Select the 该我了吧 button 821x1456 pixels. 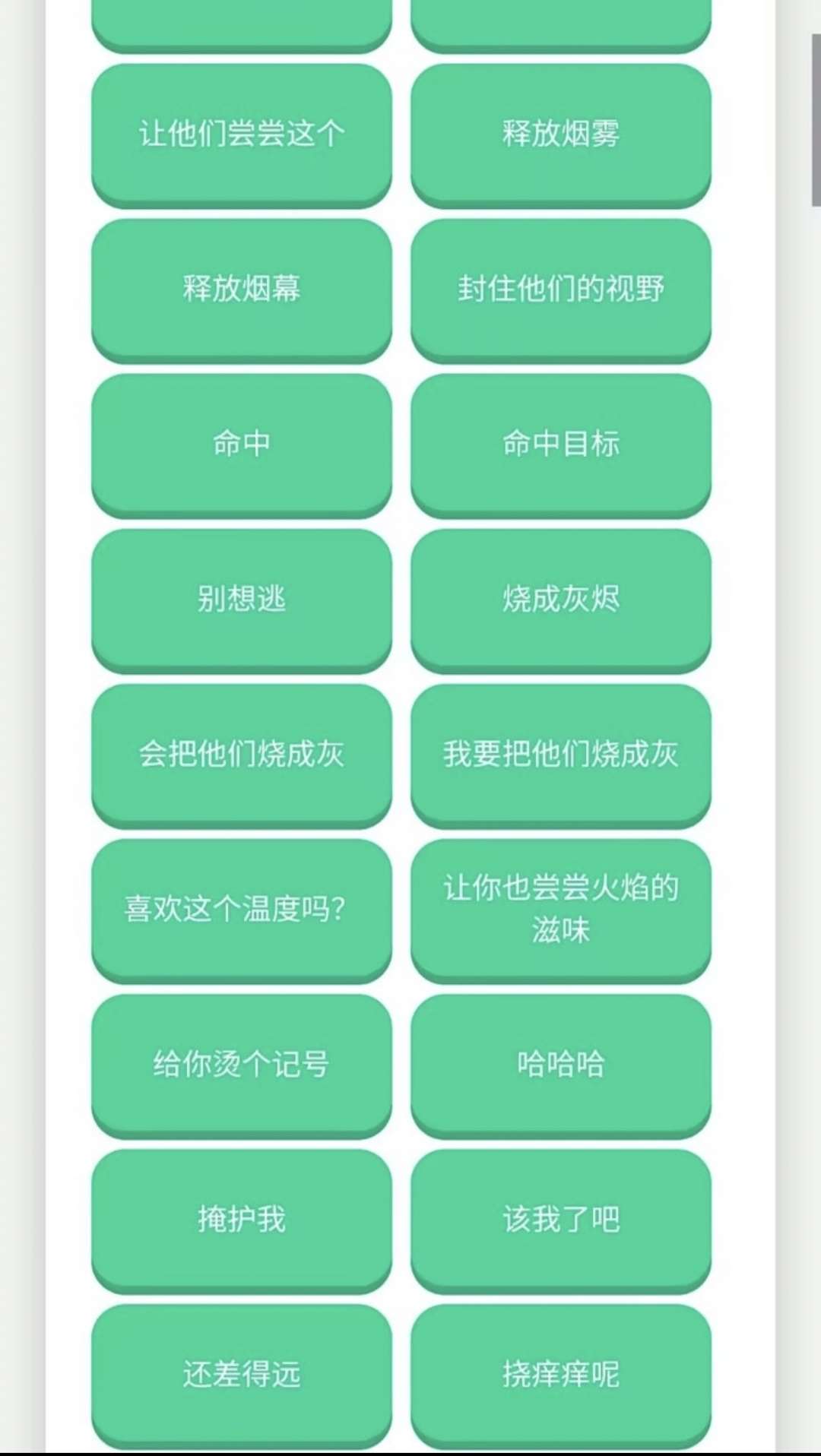(561, 1219)
